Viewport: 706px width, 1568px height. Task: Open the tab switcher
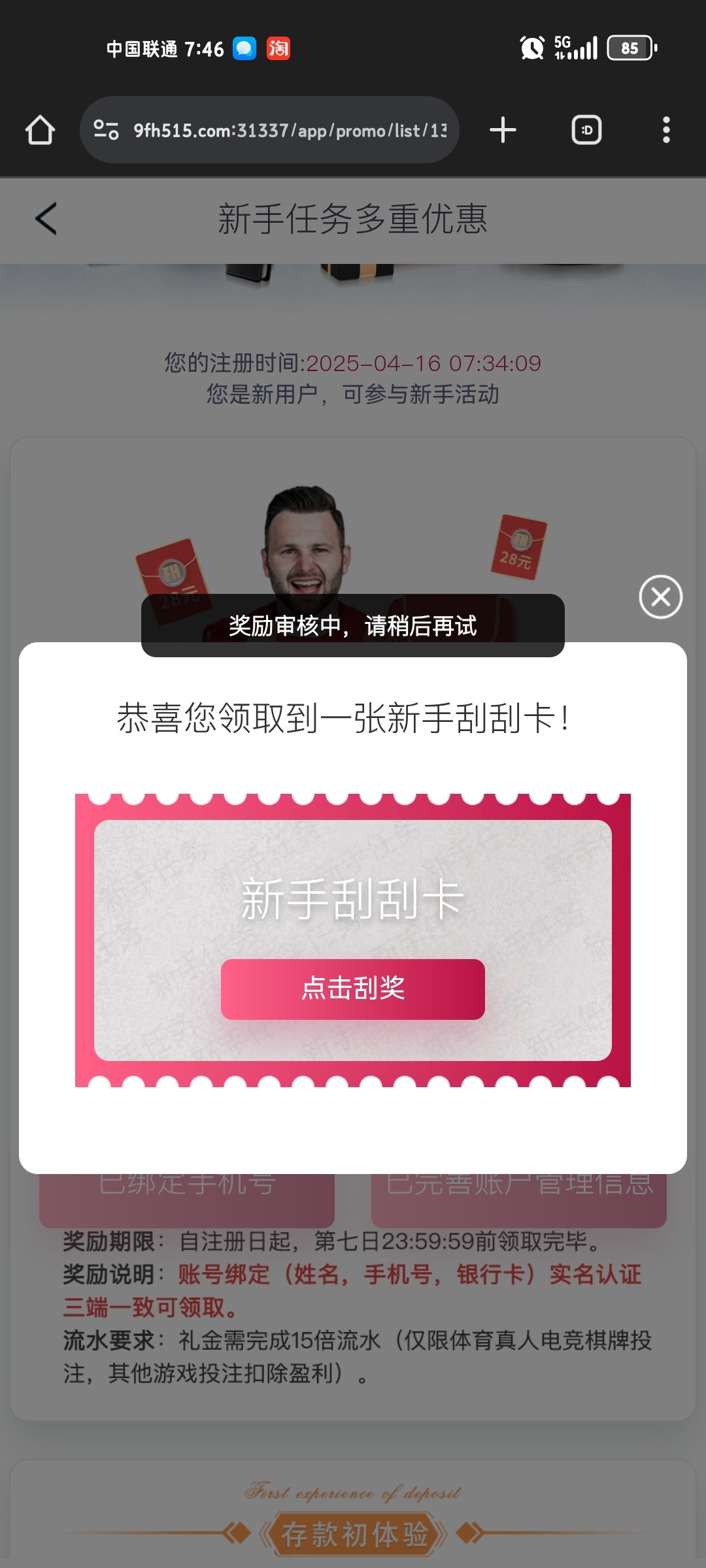coord(586,130)
